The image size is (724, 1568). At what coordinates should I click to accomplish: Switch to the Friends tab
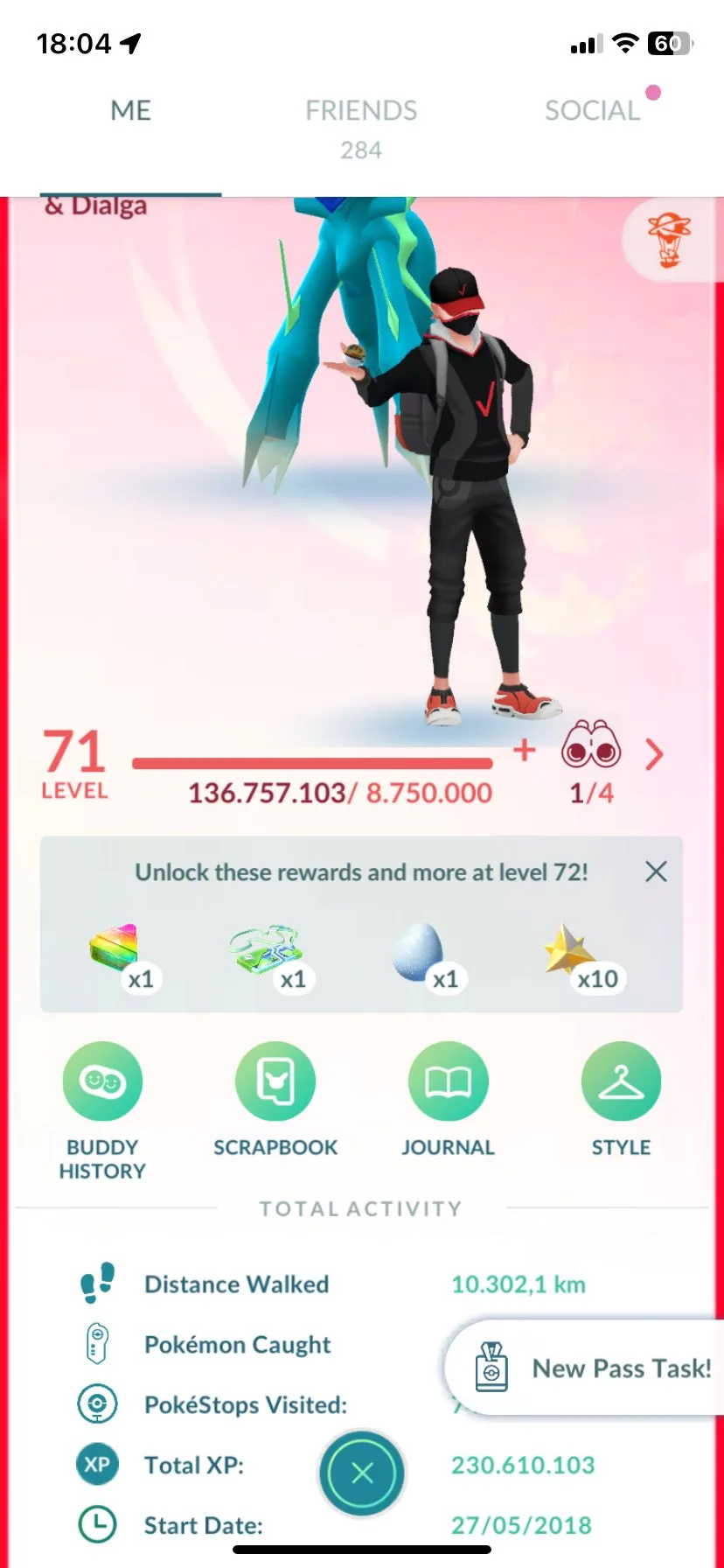tap(361, 127)
